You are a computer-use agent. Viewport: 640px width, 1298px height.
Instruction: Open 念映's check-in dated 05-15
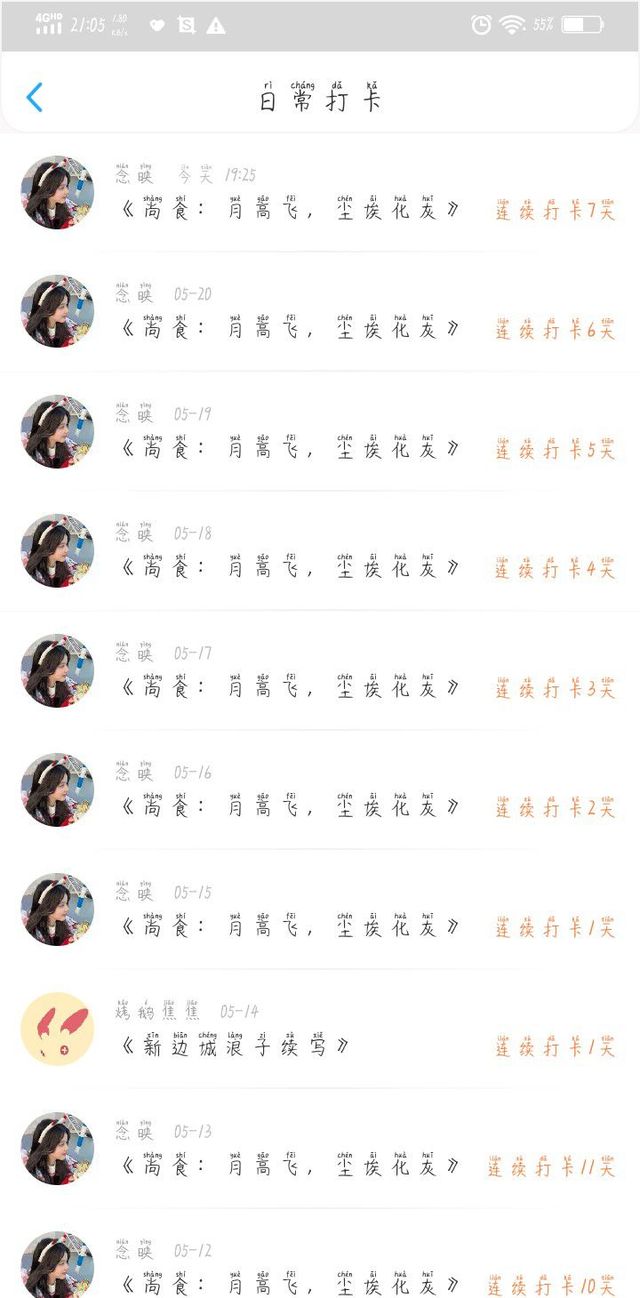coord(290,927)
